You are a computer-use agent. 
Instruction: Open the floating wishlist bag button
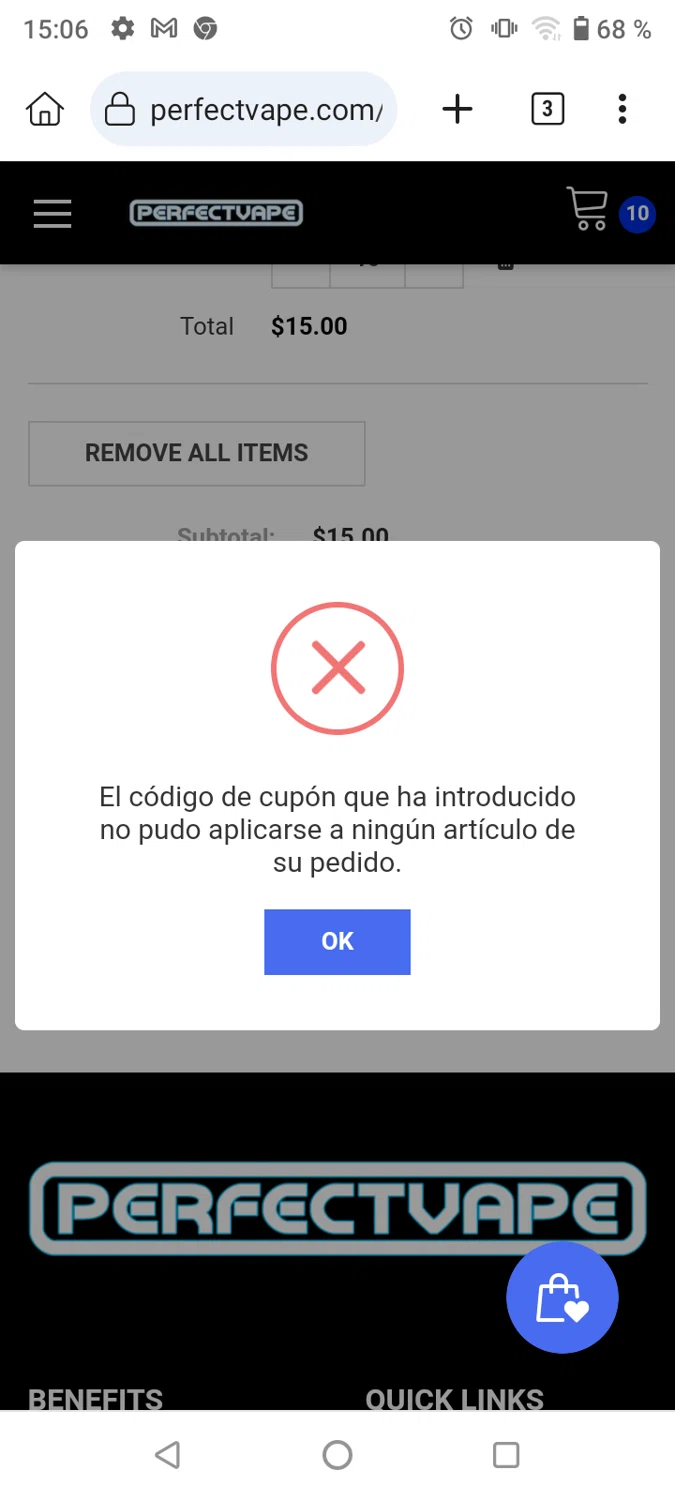(x=562, y=1297)
